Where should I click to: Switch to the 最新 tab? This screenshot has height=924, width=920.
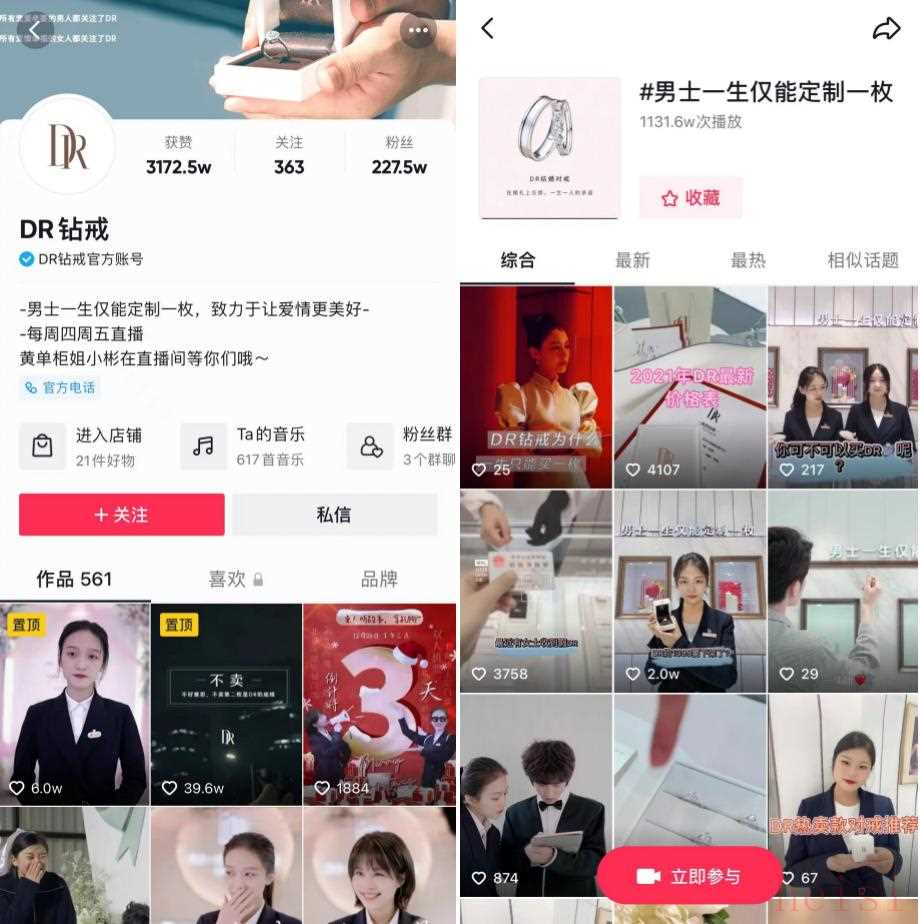pos(632,261)
